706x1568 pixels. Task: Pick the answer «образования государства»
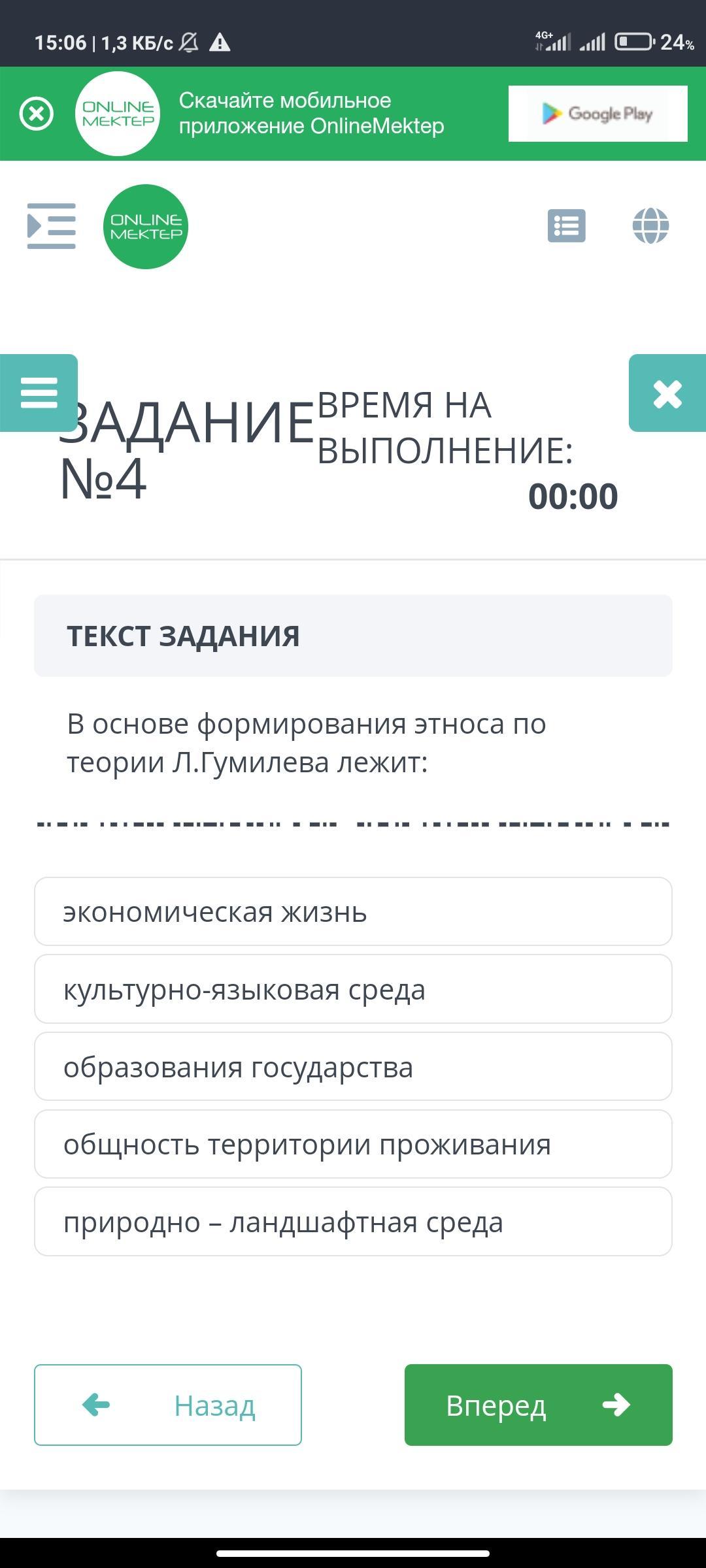353,1067
